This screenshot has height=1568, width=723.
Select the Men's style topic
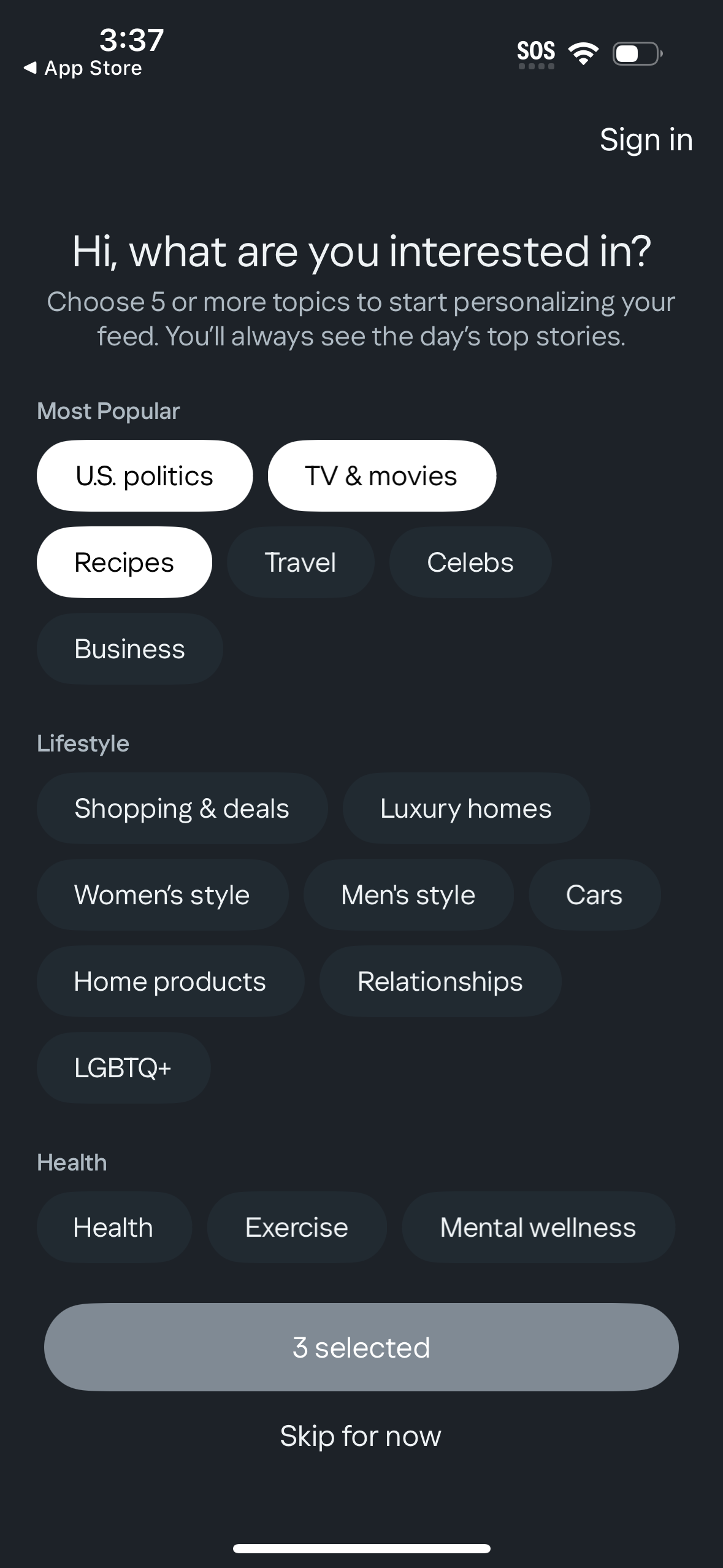click(x=408, y=894)
